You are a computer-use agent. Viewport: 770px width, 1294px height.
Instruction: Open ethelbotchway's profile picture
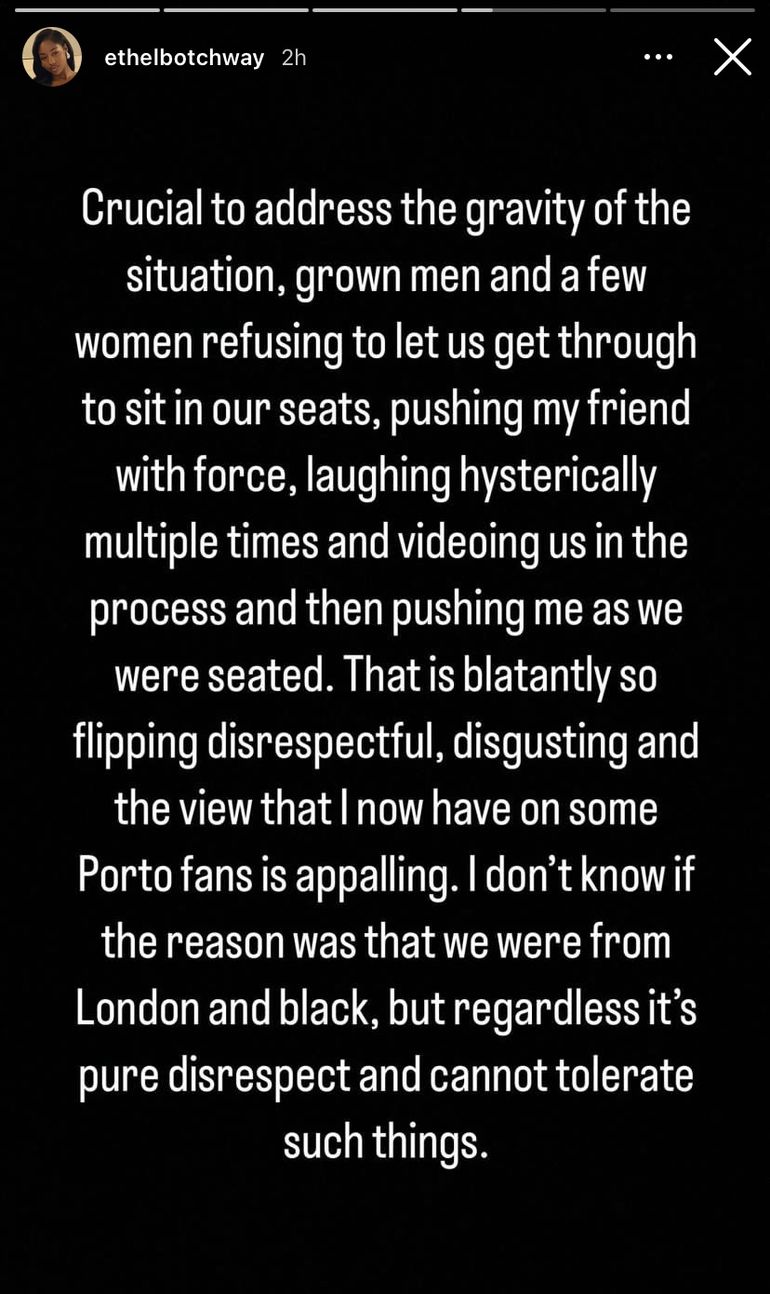tap(52, 57)
